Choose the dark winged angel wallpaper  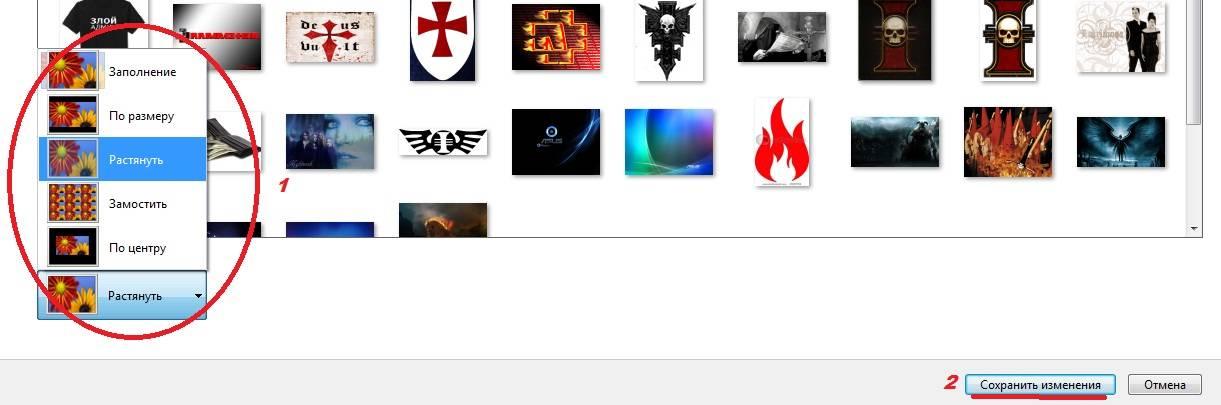[1120, 142]
